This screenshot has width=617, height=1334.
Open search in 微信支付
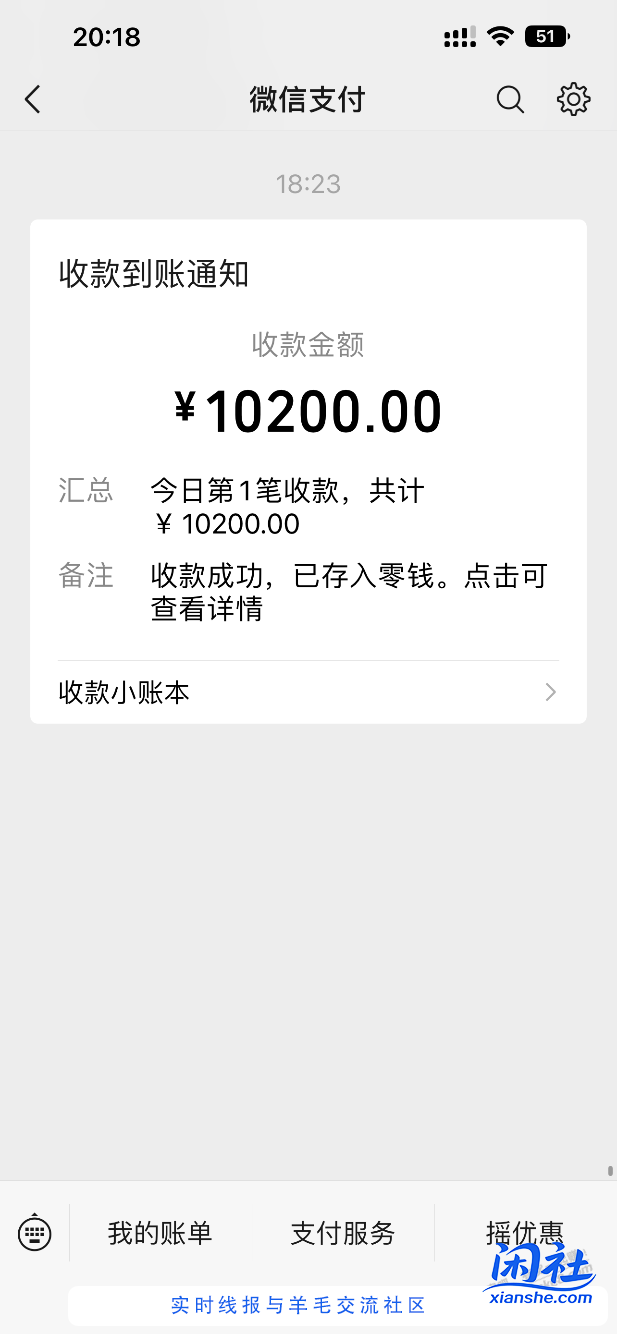(x=510, y=99)
